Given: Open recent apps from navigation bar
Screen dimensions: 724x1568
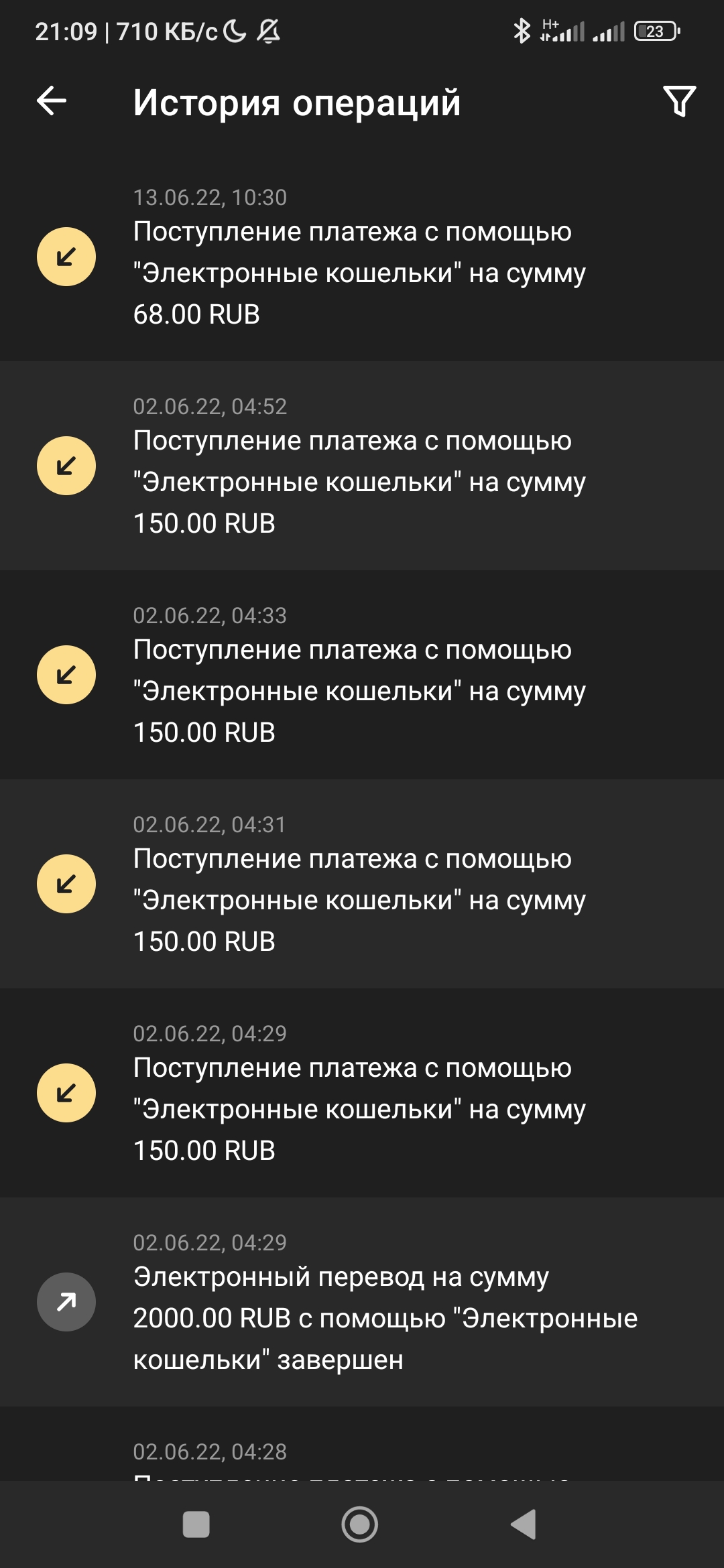Looking at the screenshot, I should [x=196, y=1524].
